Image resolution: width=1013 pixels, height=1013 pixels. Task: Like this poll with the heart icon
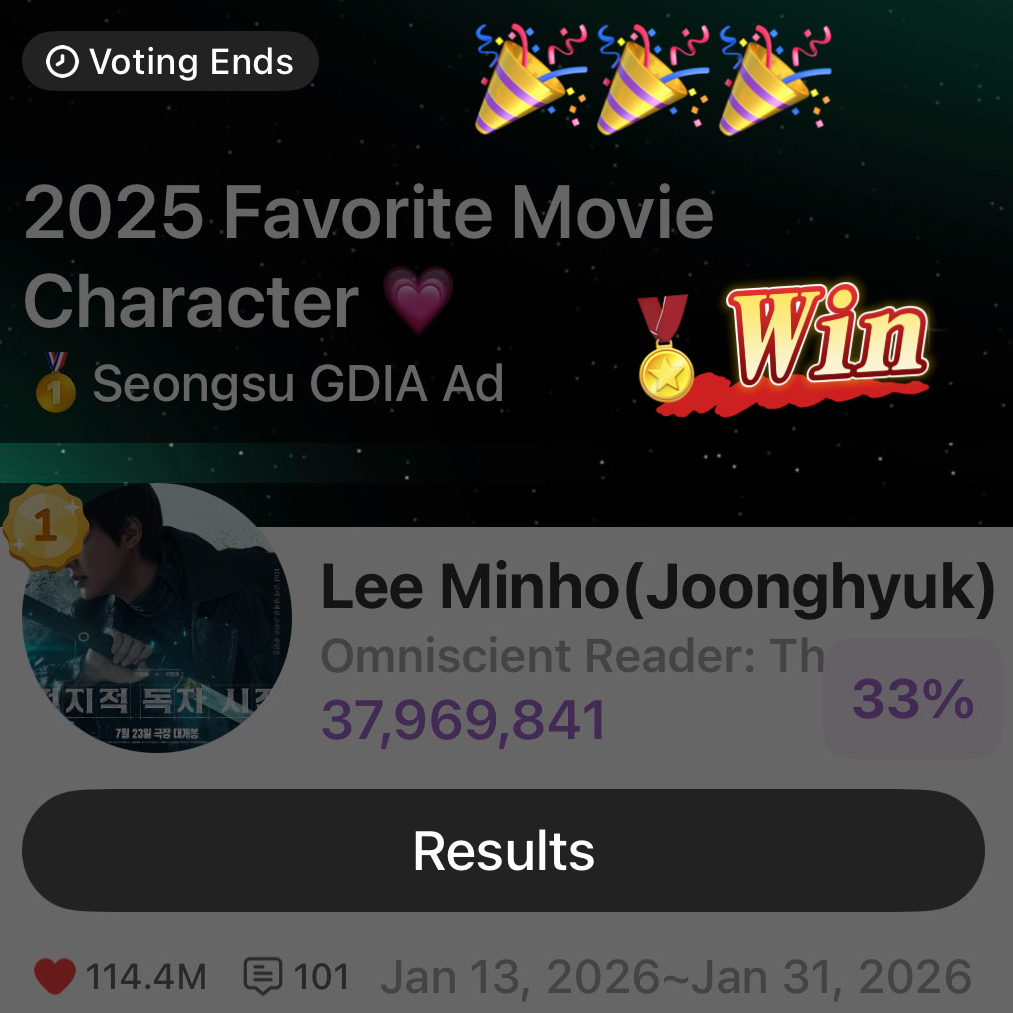click(54, 977)
